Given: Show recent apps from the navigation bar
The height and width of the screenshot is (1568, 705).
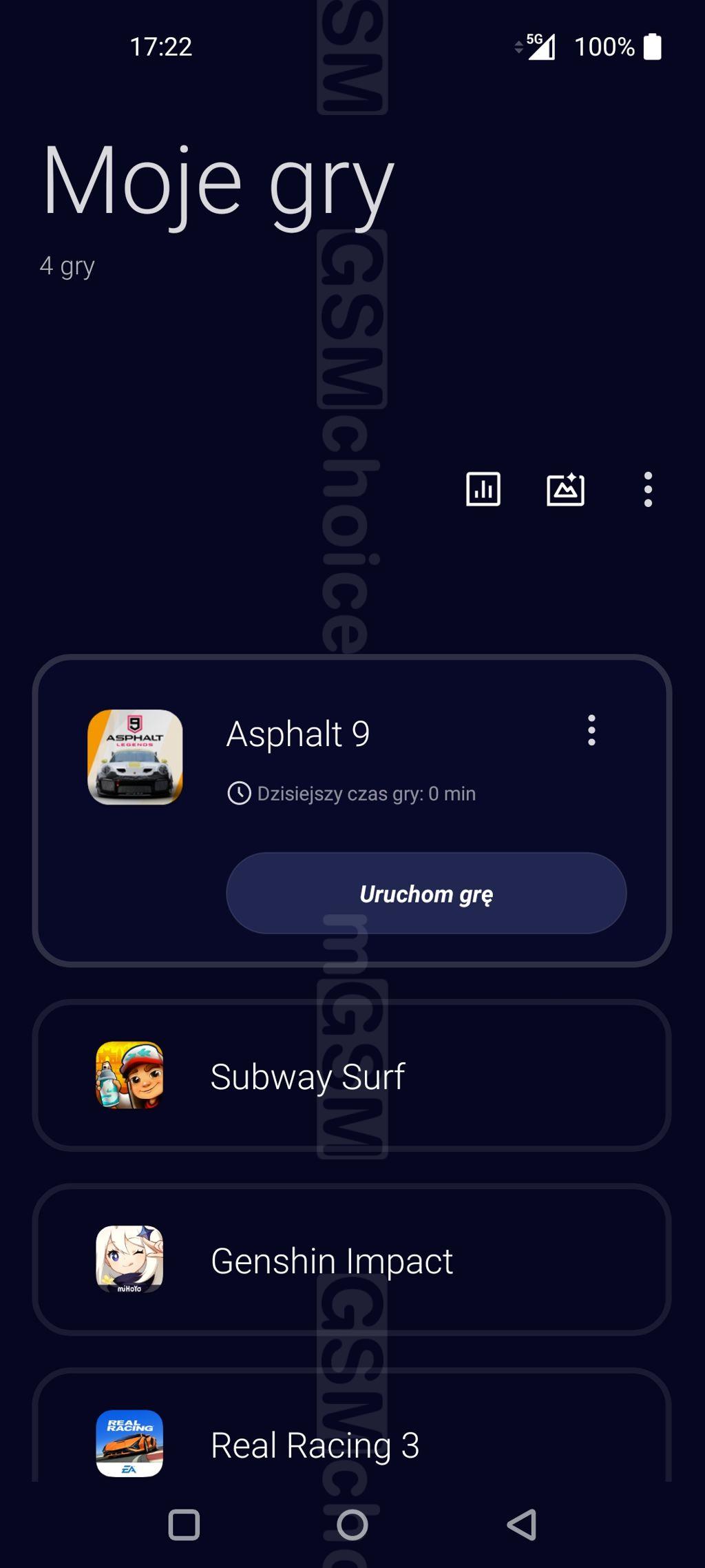Looking at the screenshot, I should pyautogui.click(x=184, y=1525).
